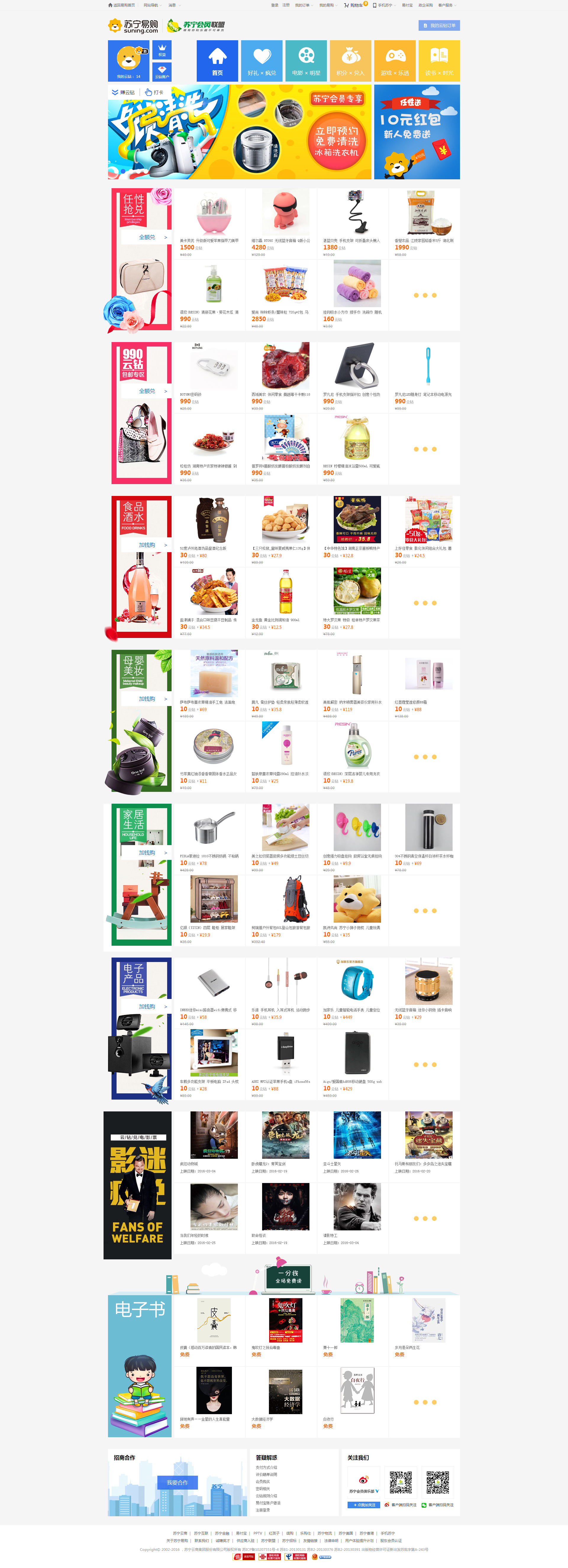Switch to the 首页 tab
The image size is (568, 1568).
217,61
